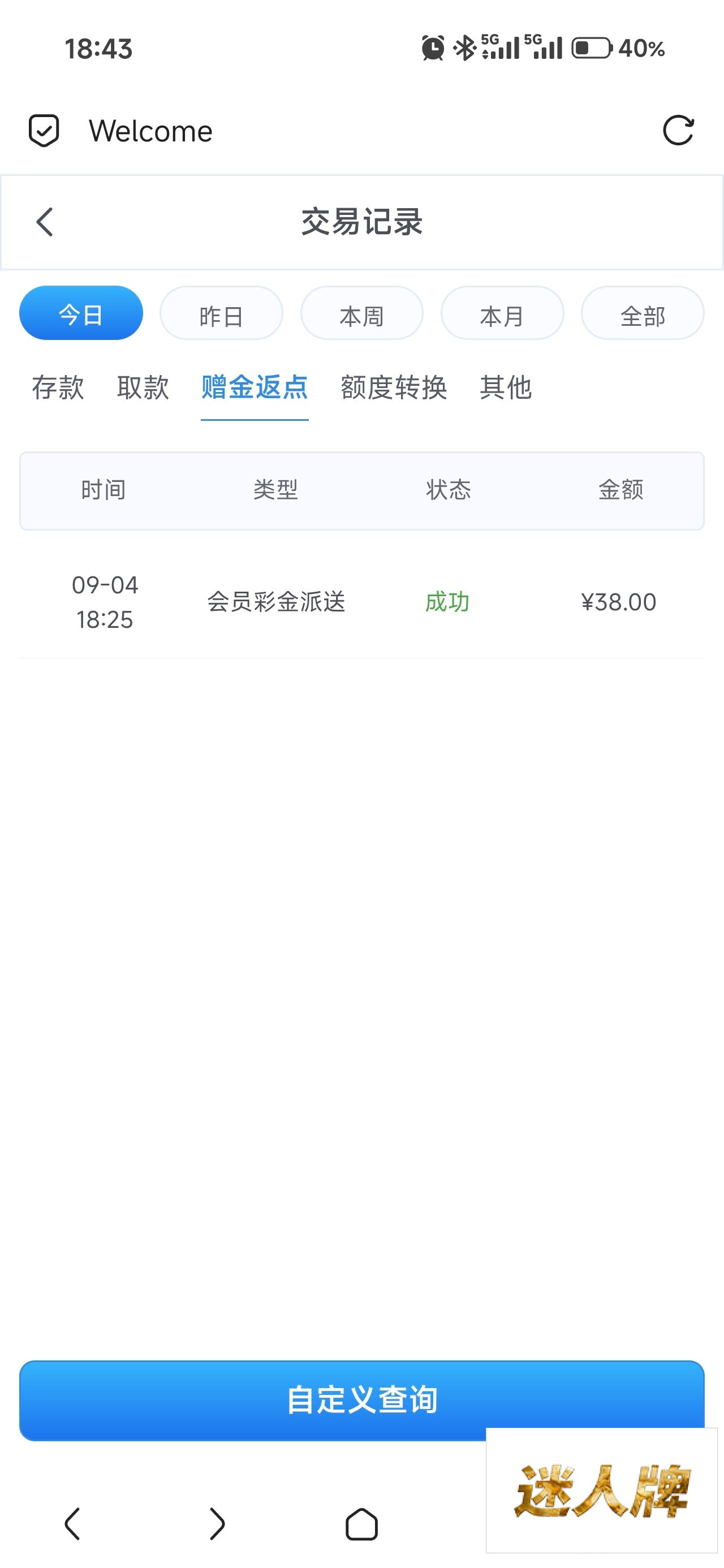
Task: Tap the browser back arrow at bottom
Action: pyautogui.click(x=72, y=1524)
